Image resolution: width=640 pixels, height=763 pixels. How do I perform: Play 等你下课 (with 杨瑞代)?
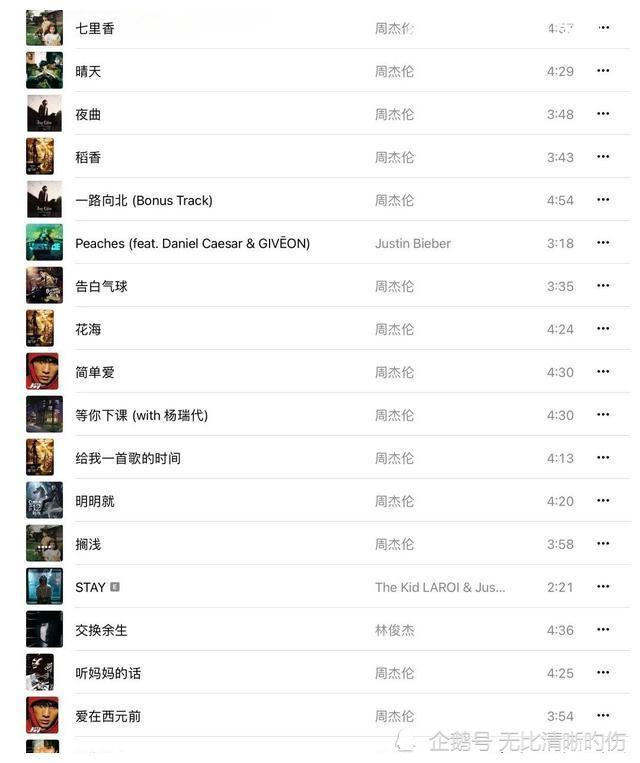(x=142, y=416)
